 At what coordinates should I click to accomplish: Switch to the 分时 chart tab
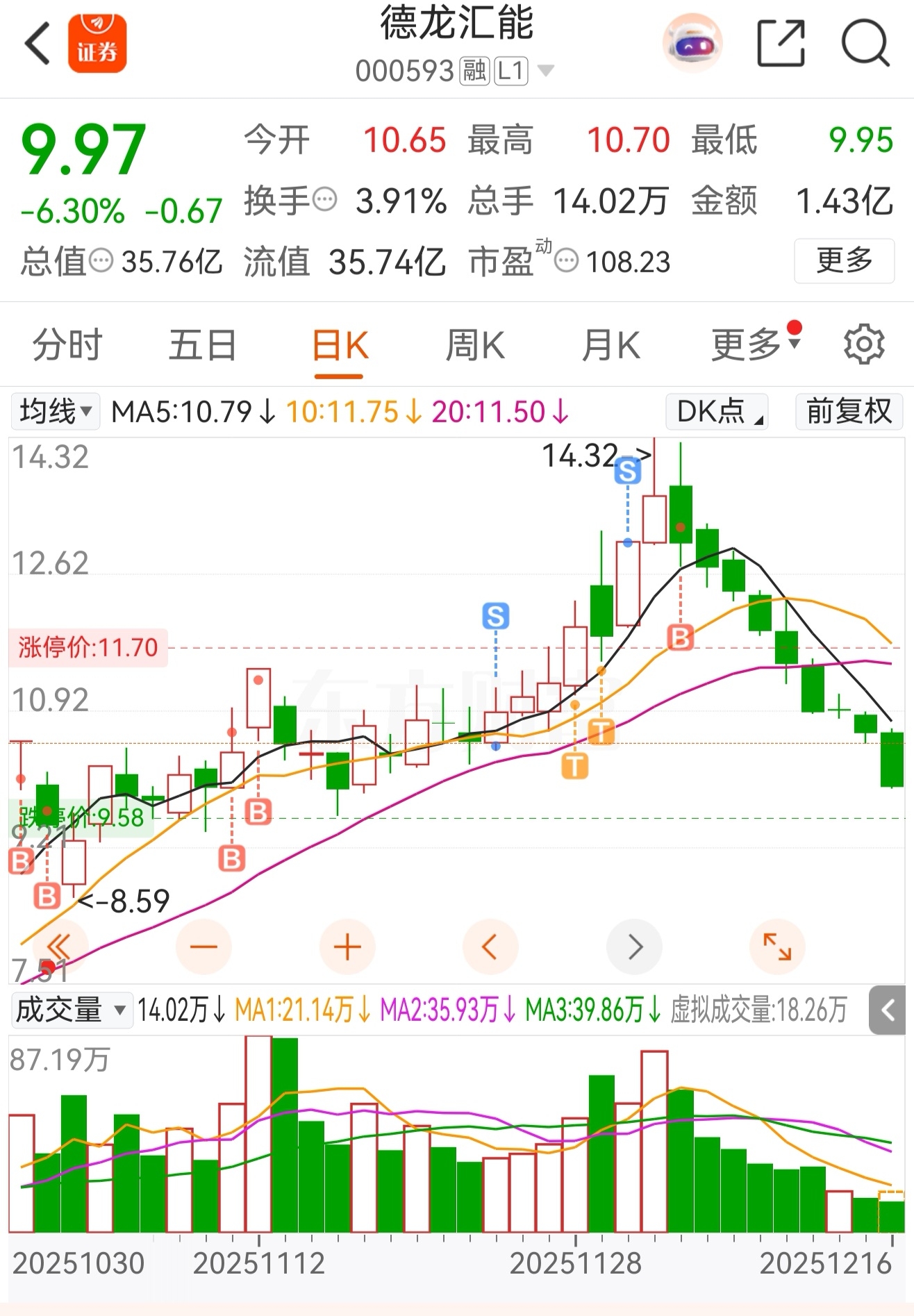tap(67, 345)
